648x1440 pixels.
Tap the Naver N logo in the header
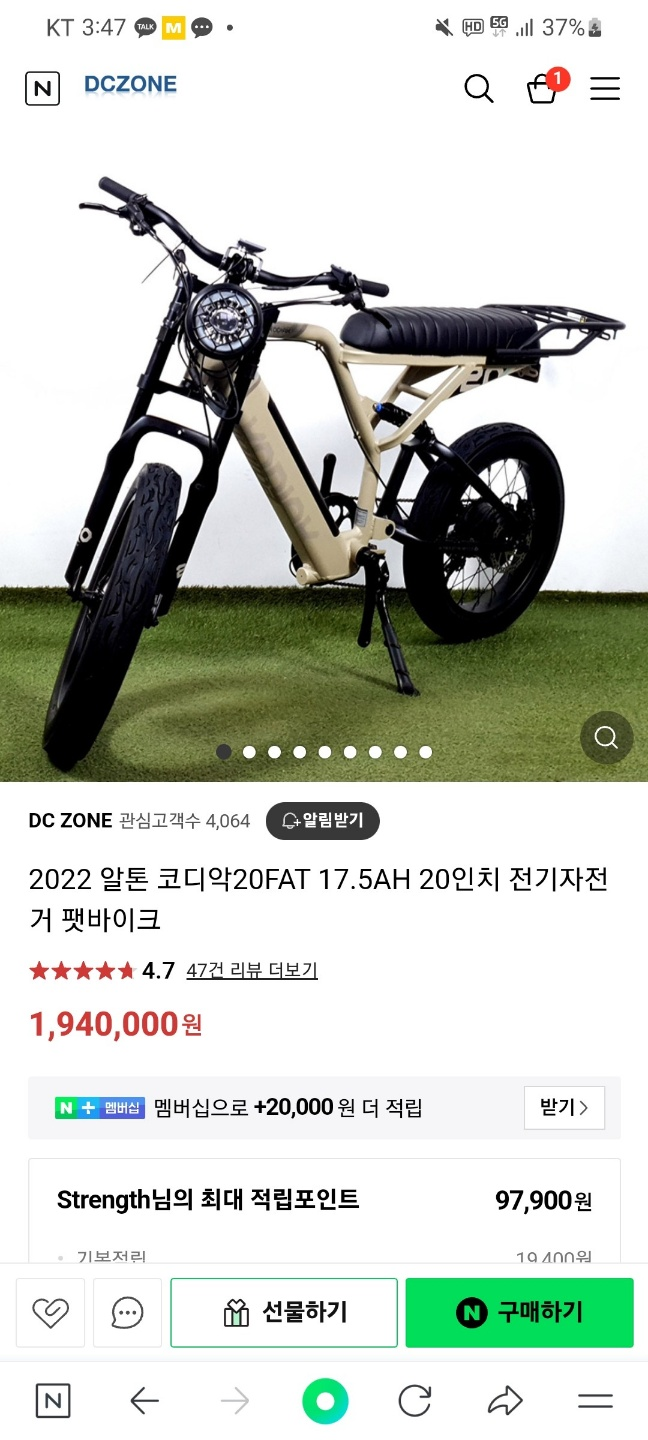tap(42, 89)
